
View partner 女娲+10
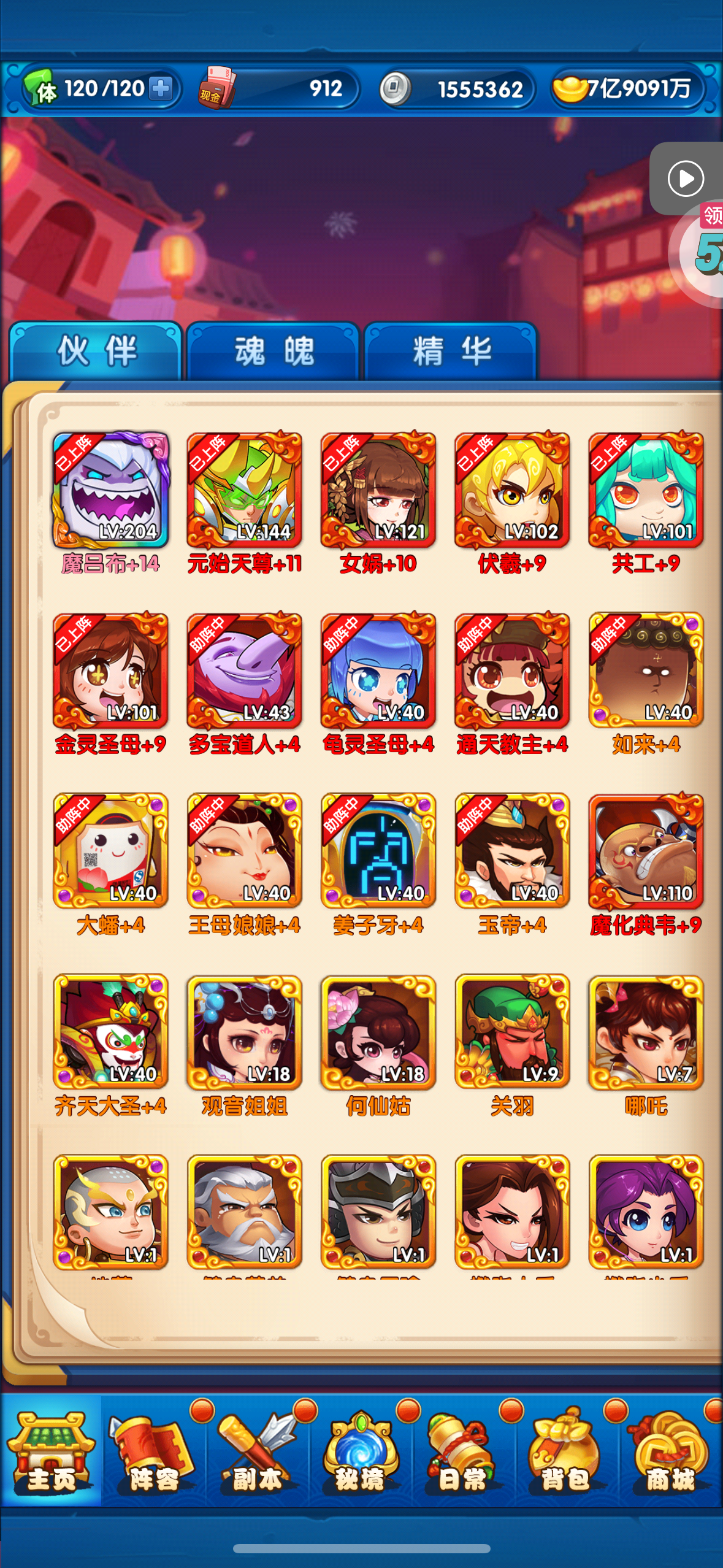tap(378, 490)
